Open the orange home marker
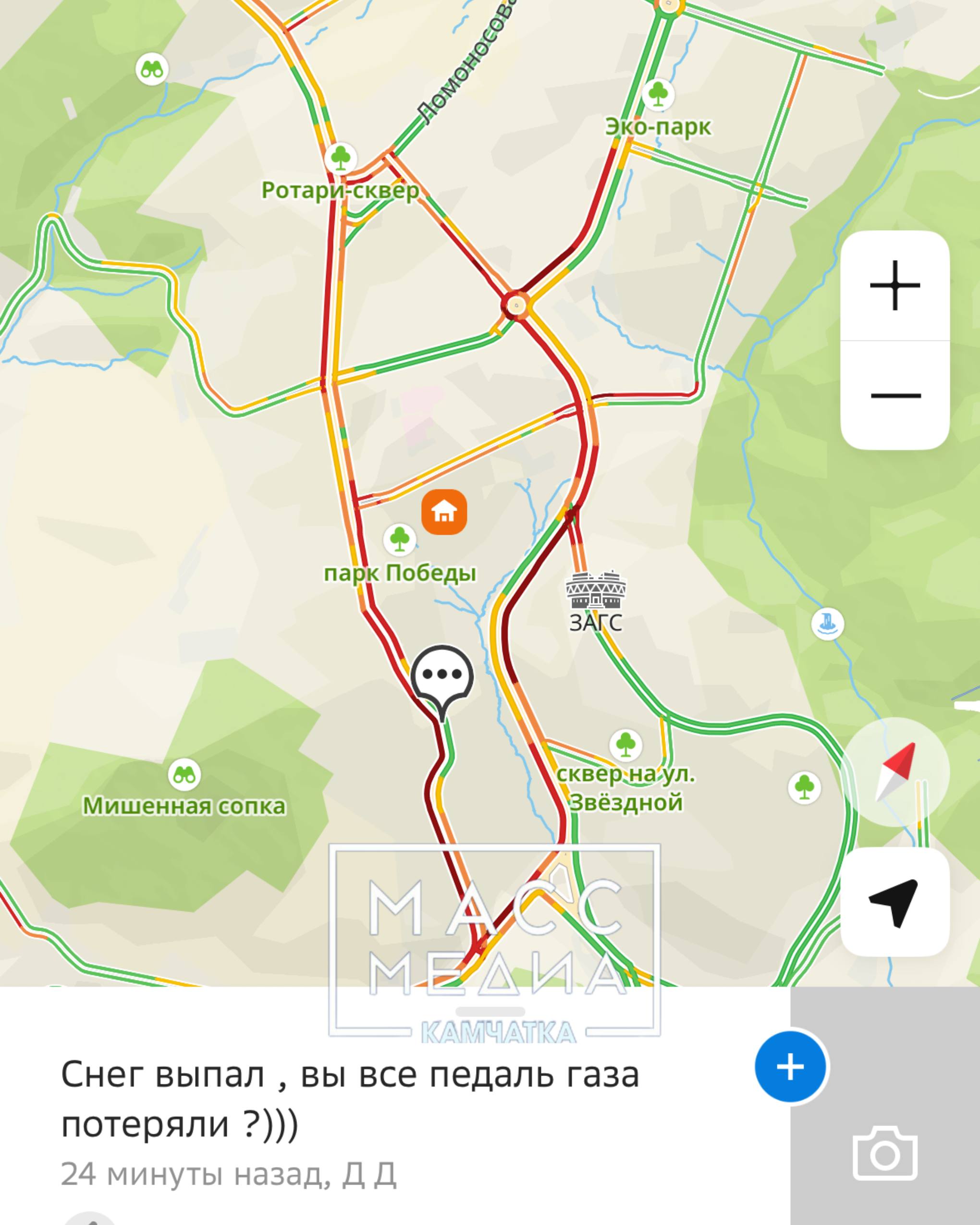The height and width of the screenshot is (1225, 980). pyautogui.click(x=444, y=512)
